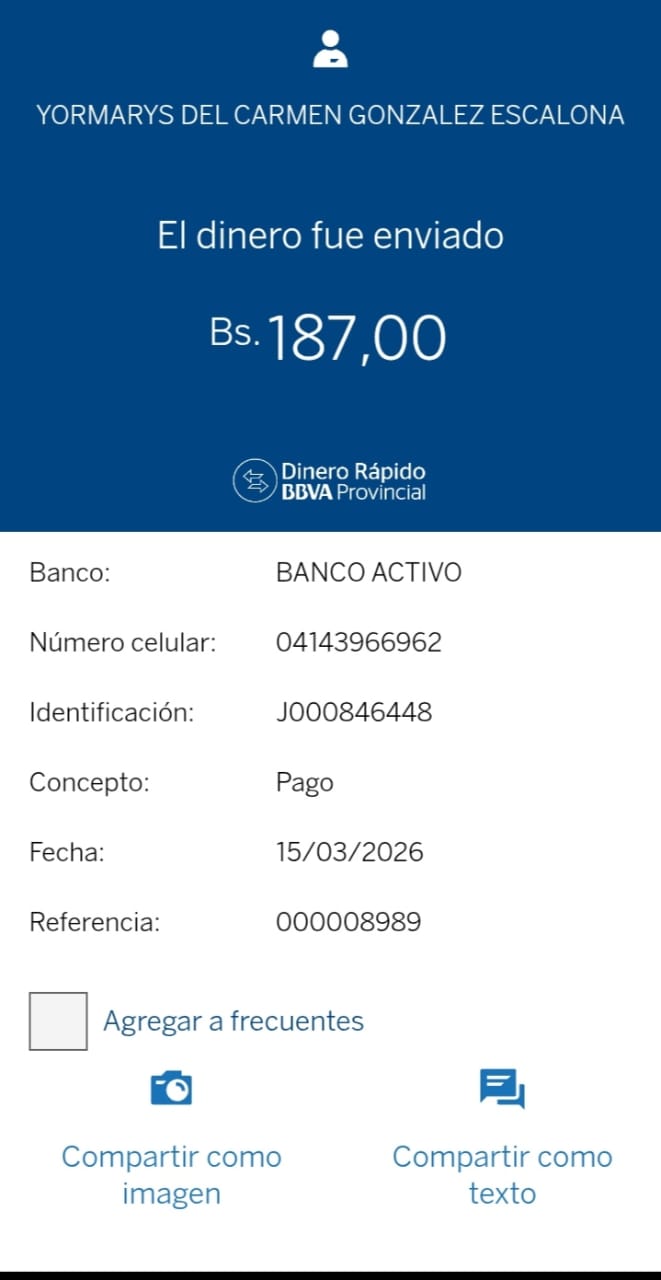Check the Agregar a frecuentes box
661x1280 pixels.
58,1021
